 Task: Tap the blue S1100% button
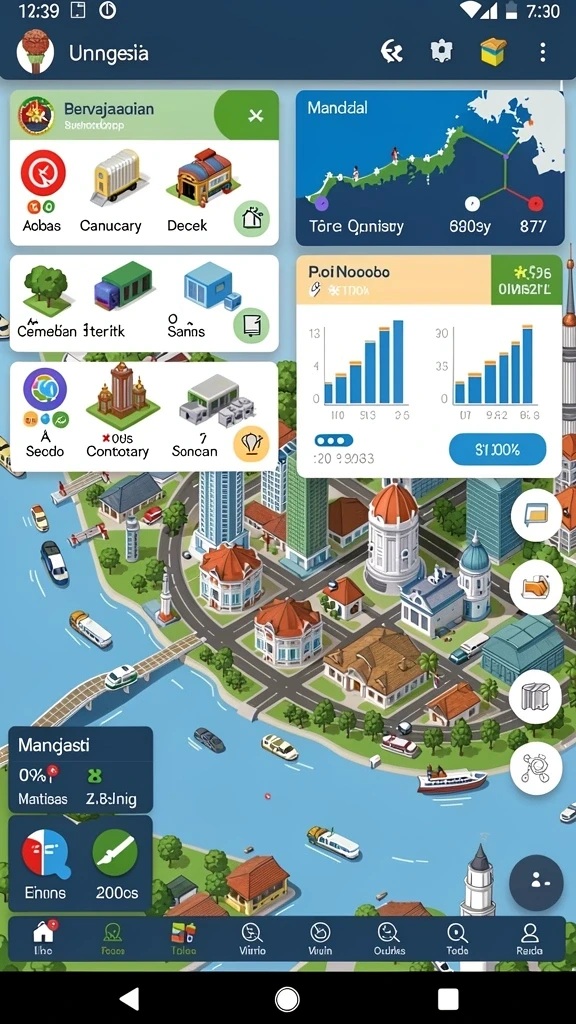coord(498,449)
